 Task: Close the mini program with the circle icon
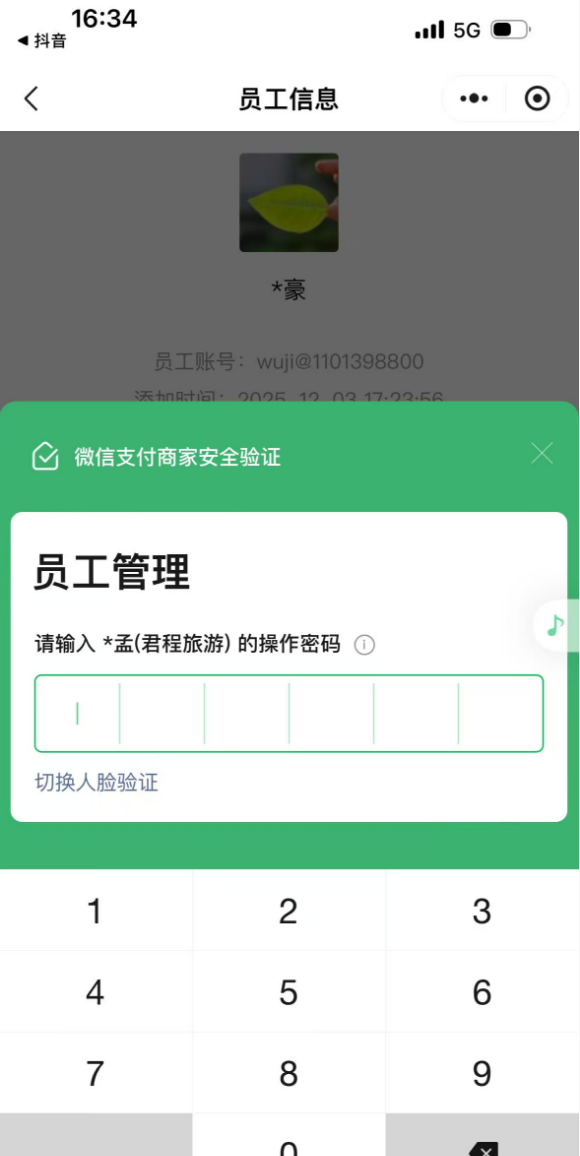pyautogui.click(x=537, y=98)
